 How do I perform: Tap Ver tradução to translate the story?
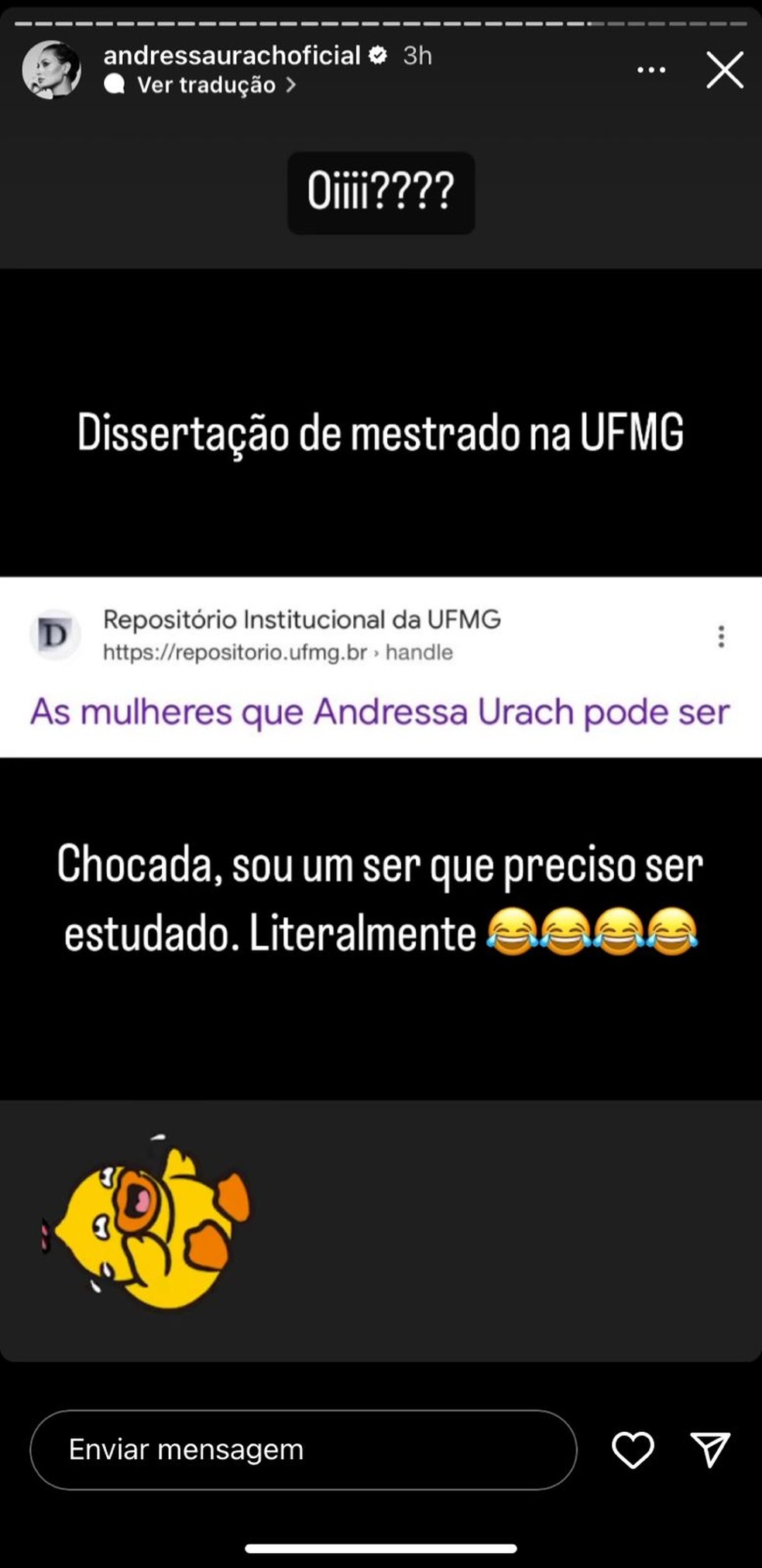tap(207, 85)
